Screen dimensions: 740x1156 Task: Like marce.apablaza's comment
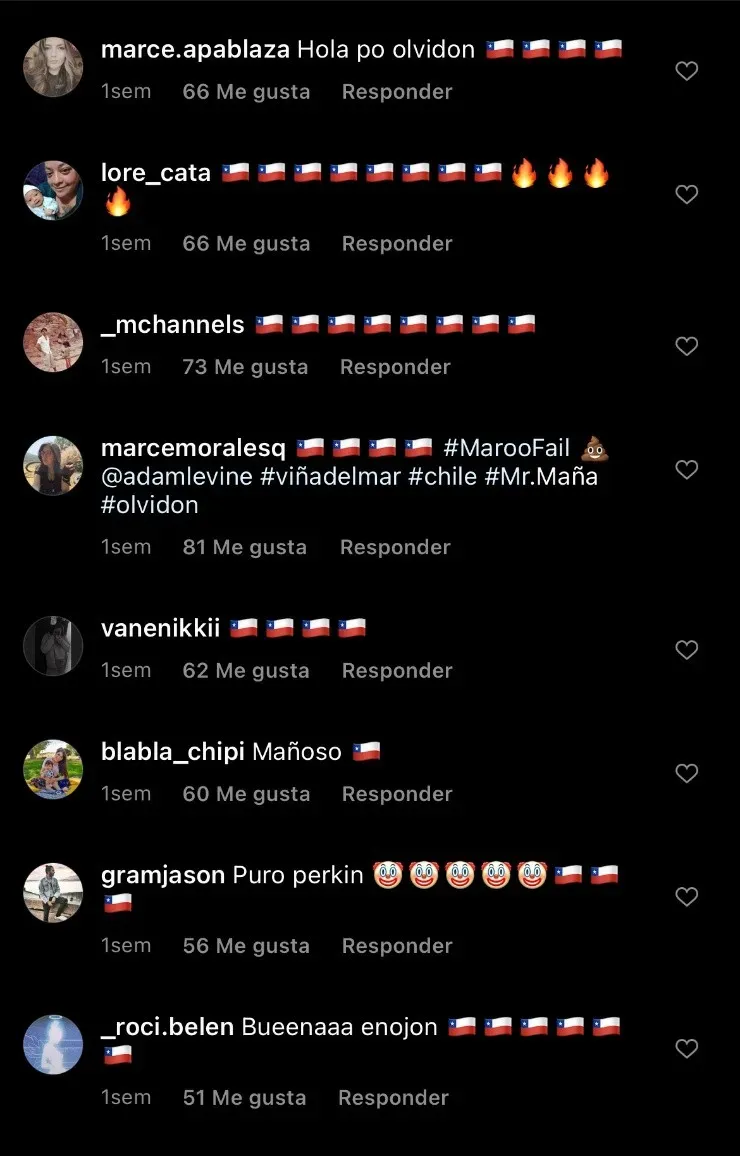click(686, 71)
